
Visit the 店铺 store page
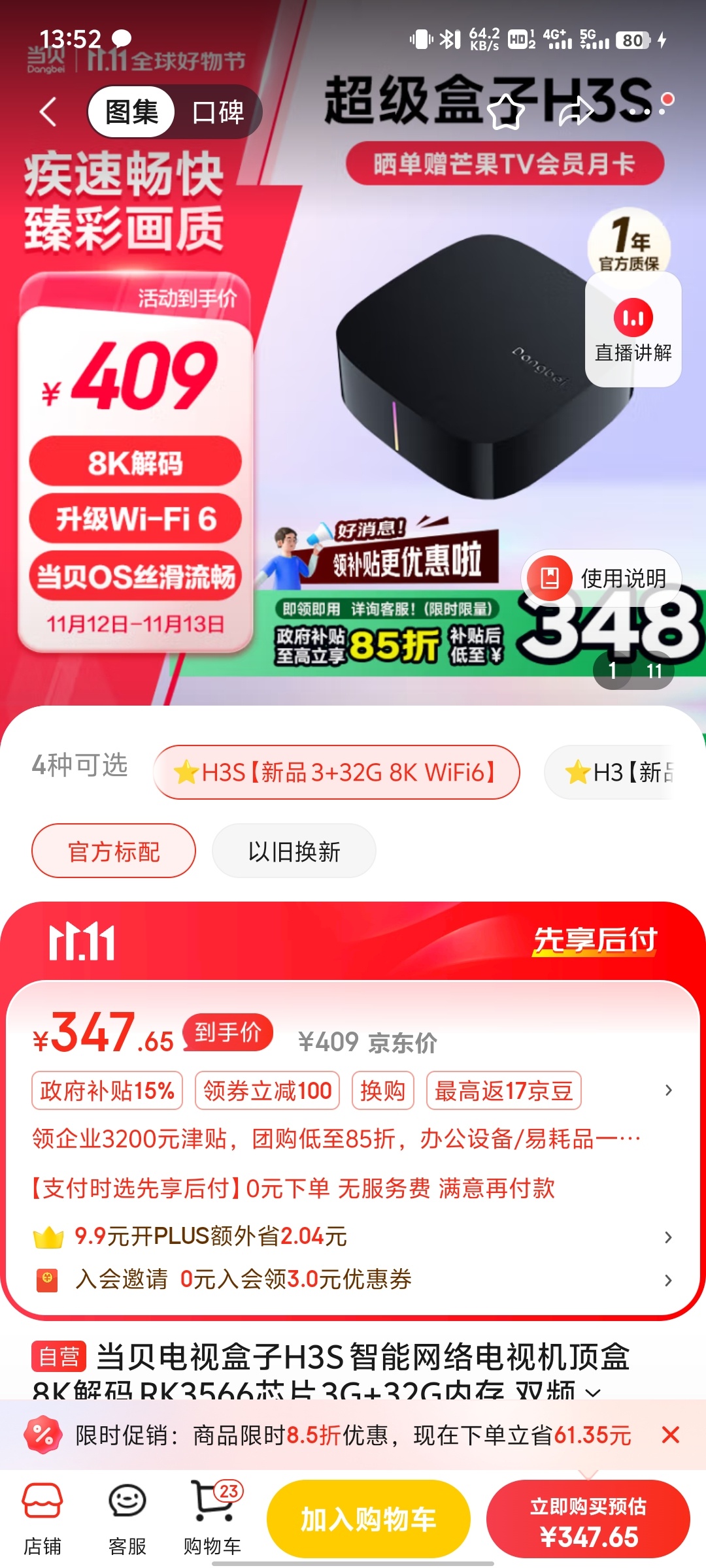click(x=42, y=1519)
